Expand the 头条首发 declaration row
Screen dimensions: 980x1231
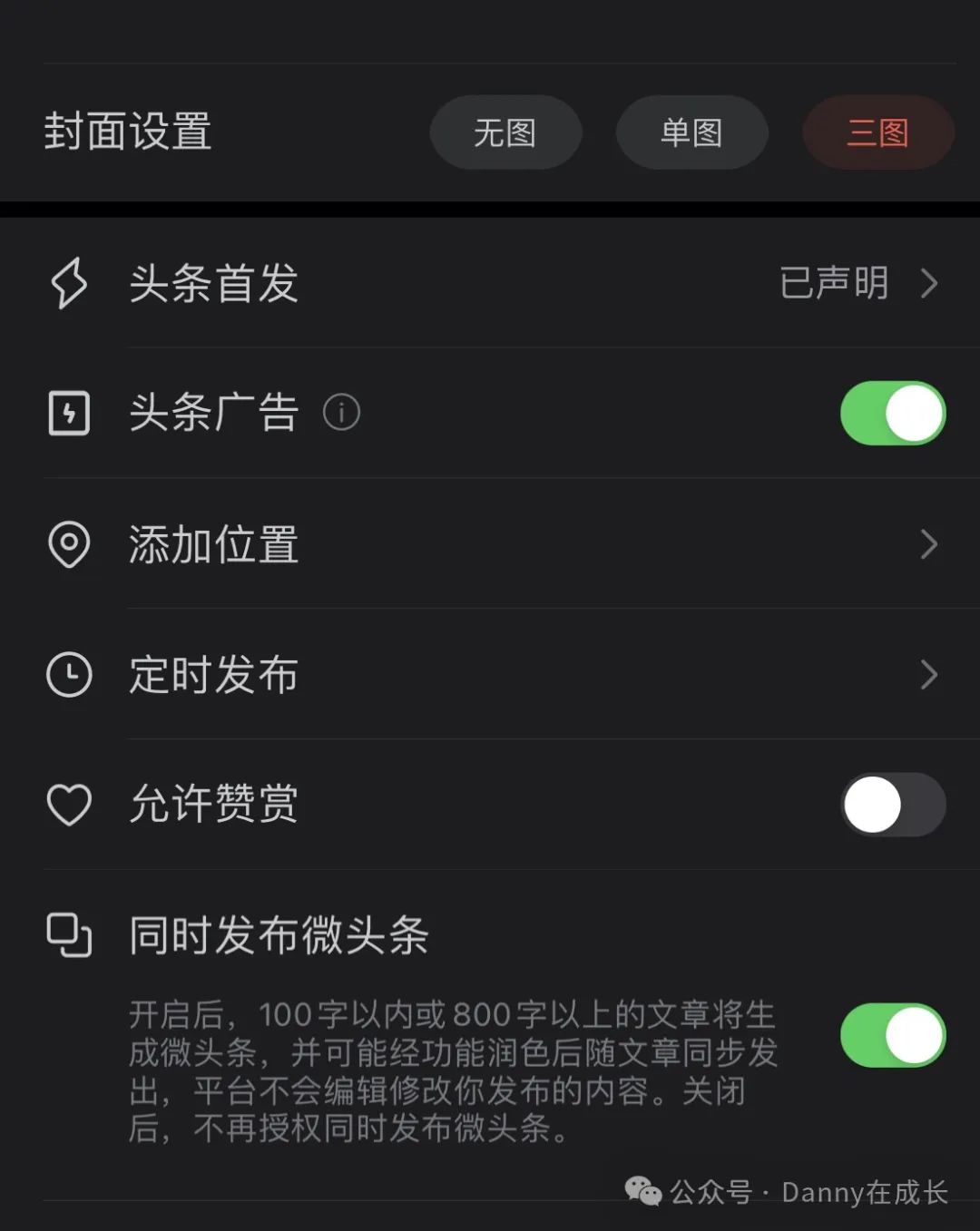tap(929, 284)
